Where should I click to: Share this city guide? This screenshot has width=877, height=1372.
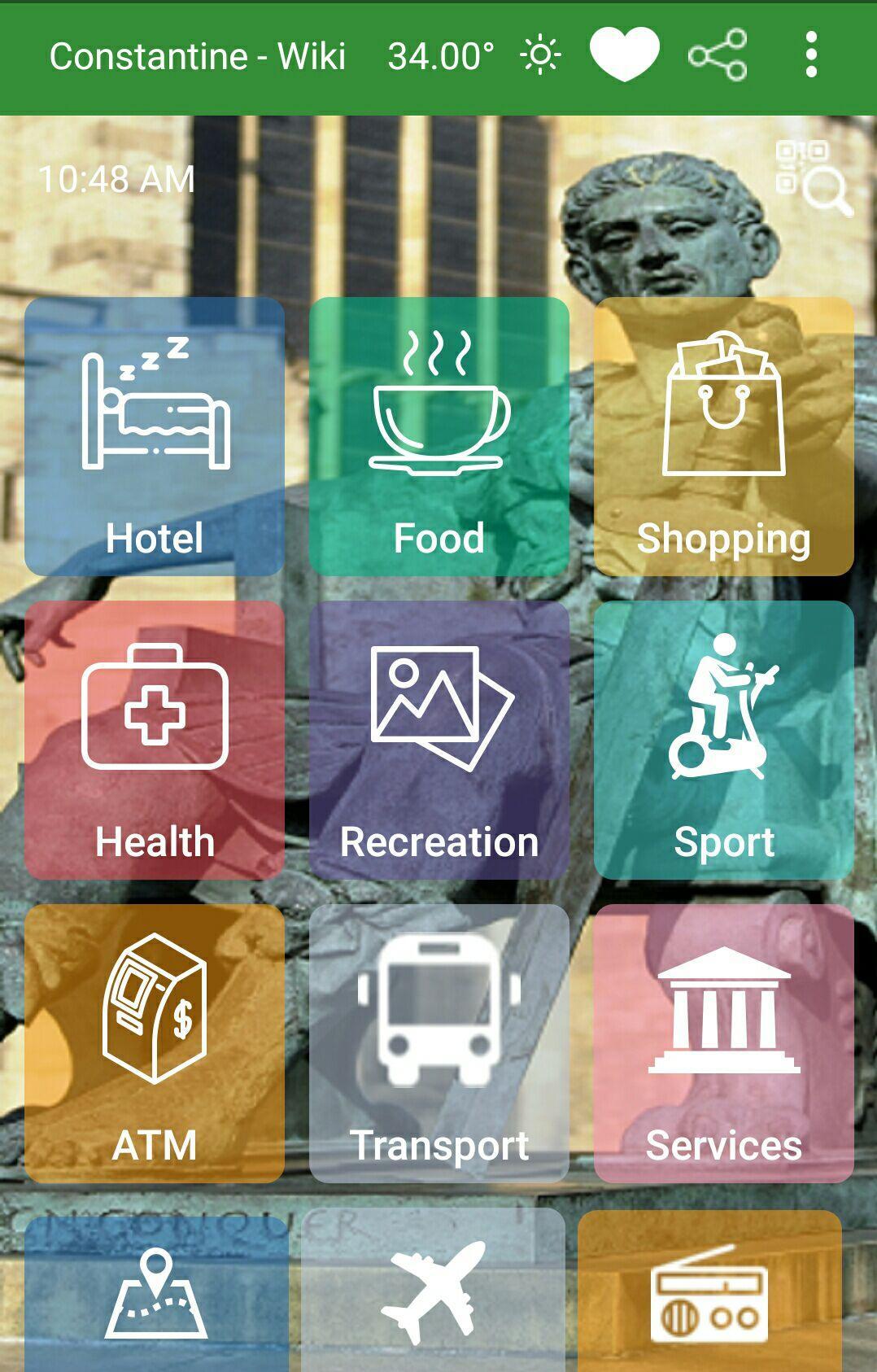[718, 55]
